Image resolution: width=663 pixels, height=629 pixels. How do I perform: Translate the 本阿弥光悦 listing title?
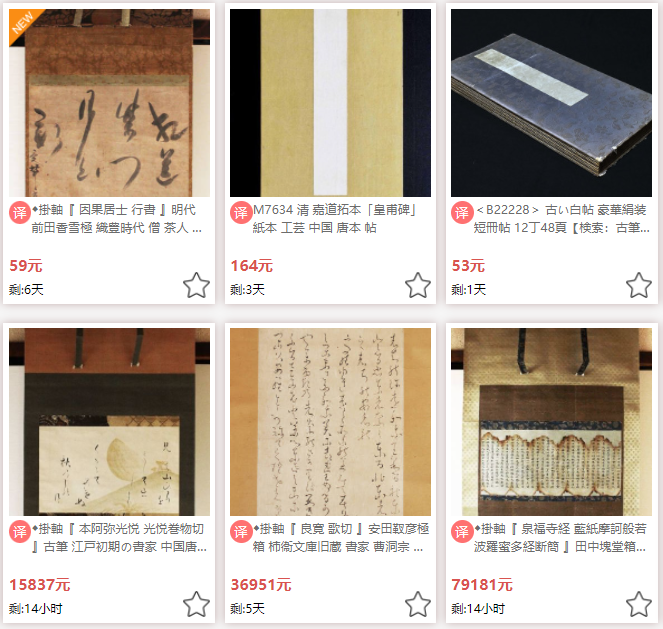point(21,530)
